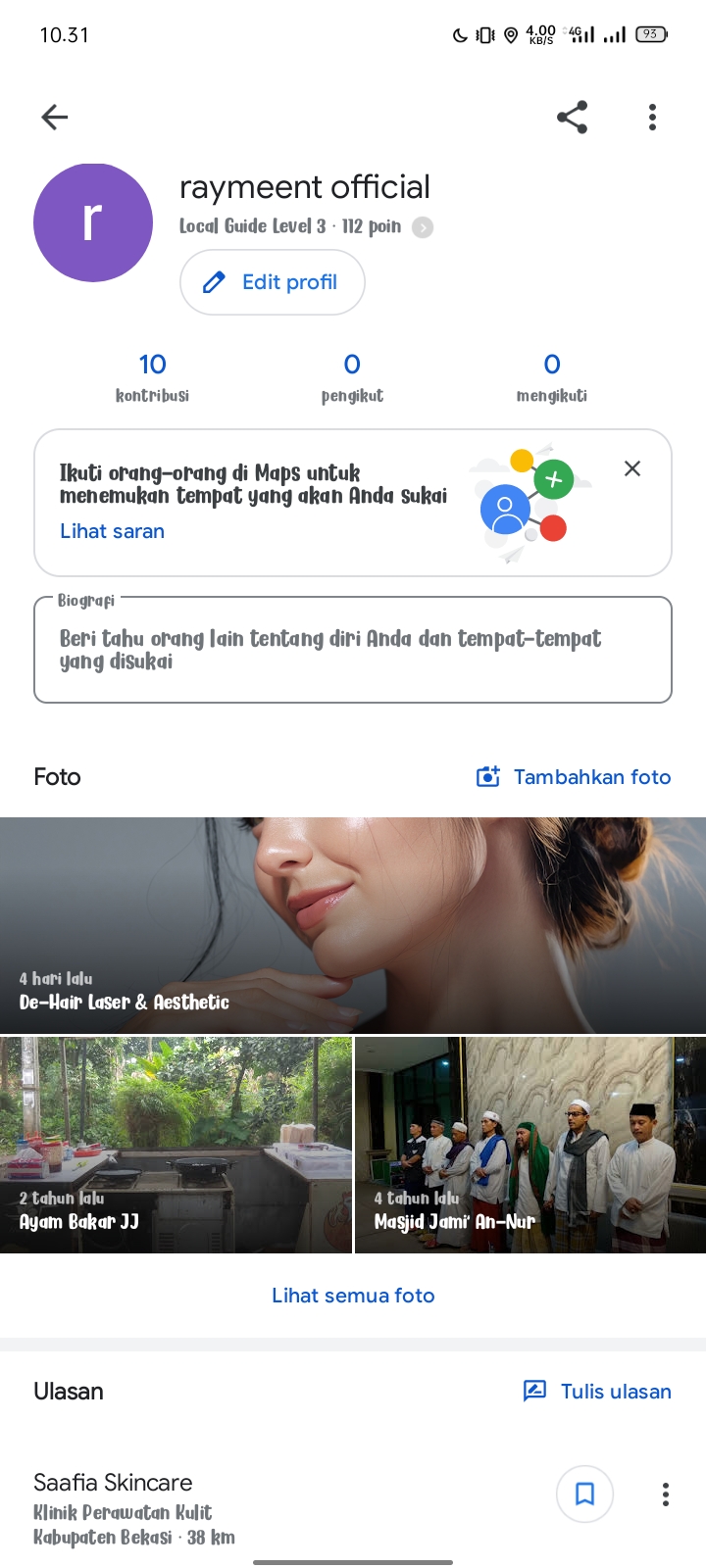Tap Tambahkan foto

(574, 777)
